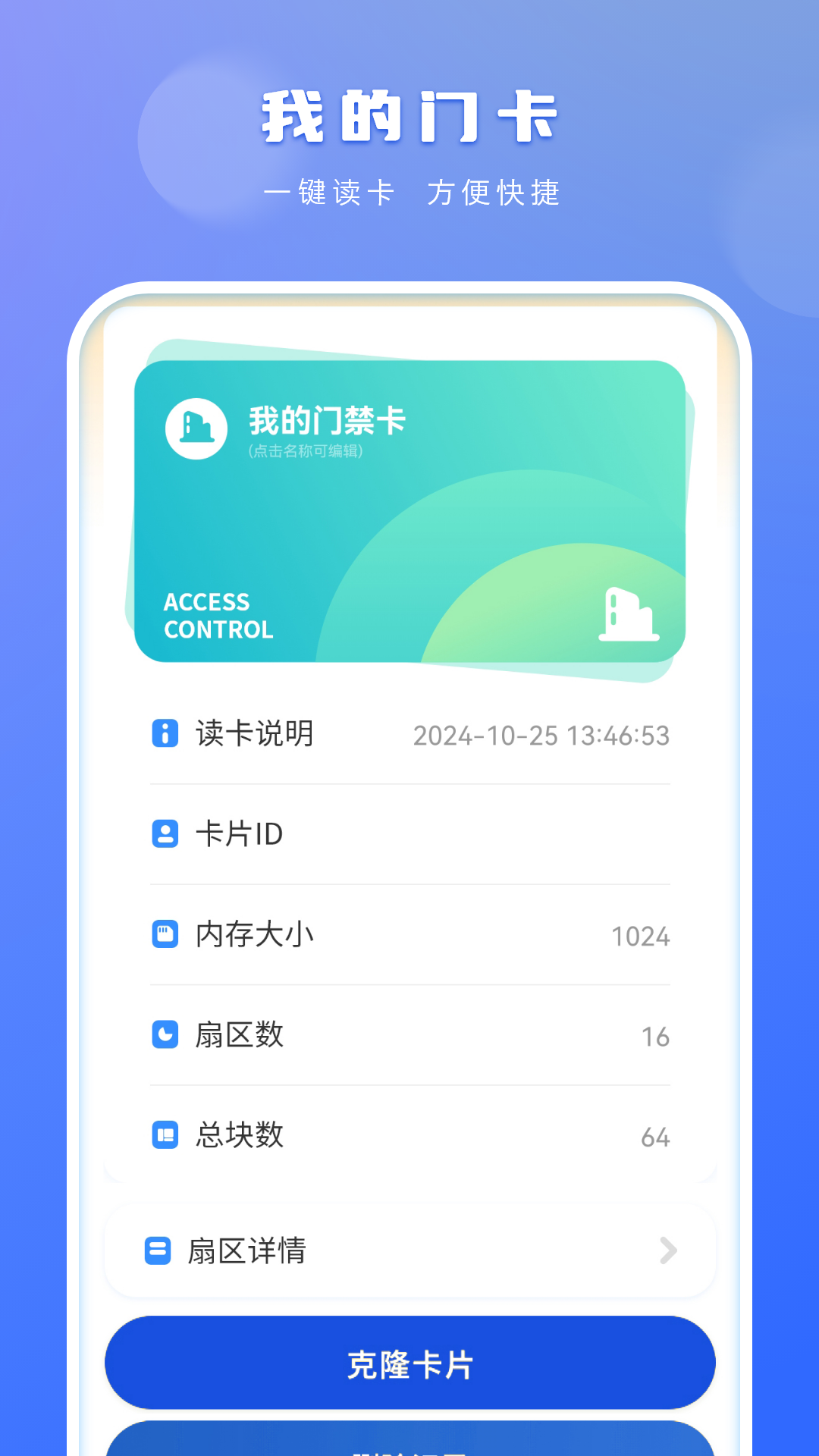Click the 我的门卡 page title
This screenshot has width=819, height=1456.
point(409,114)
